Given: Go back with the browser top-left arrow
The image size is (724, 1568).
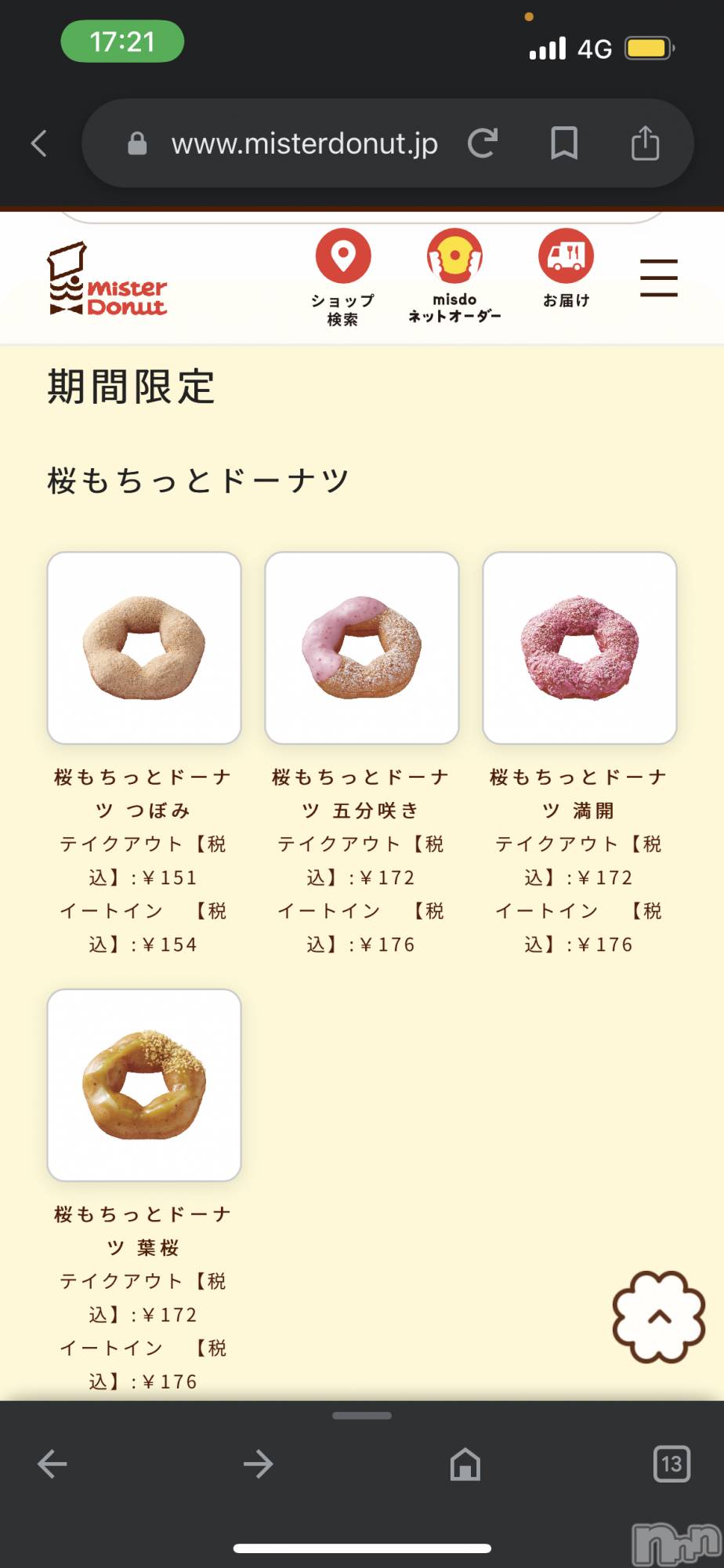Looking at the screenshot, I should [39, 143].
